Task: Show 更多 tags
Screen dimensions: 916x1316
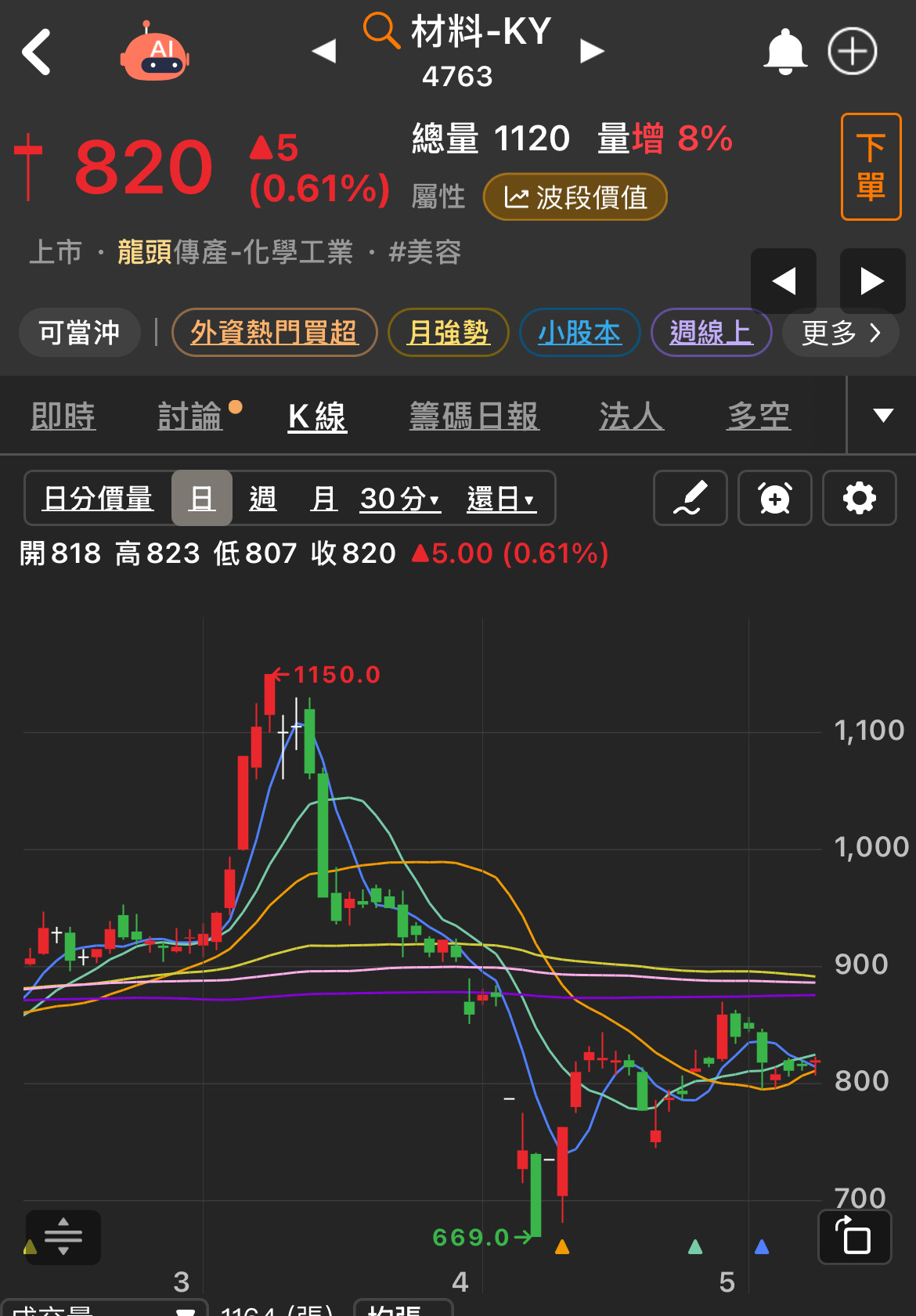Action: 840,333
